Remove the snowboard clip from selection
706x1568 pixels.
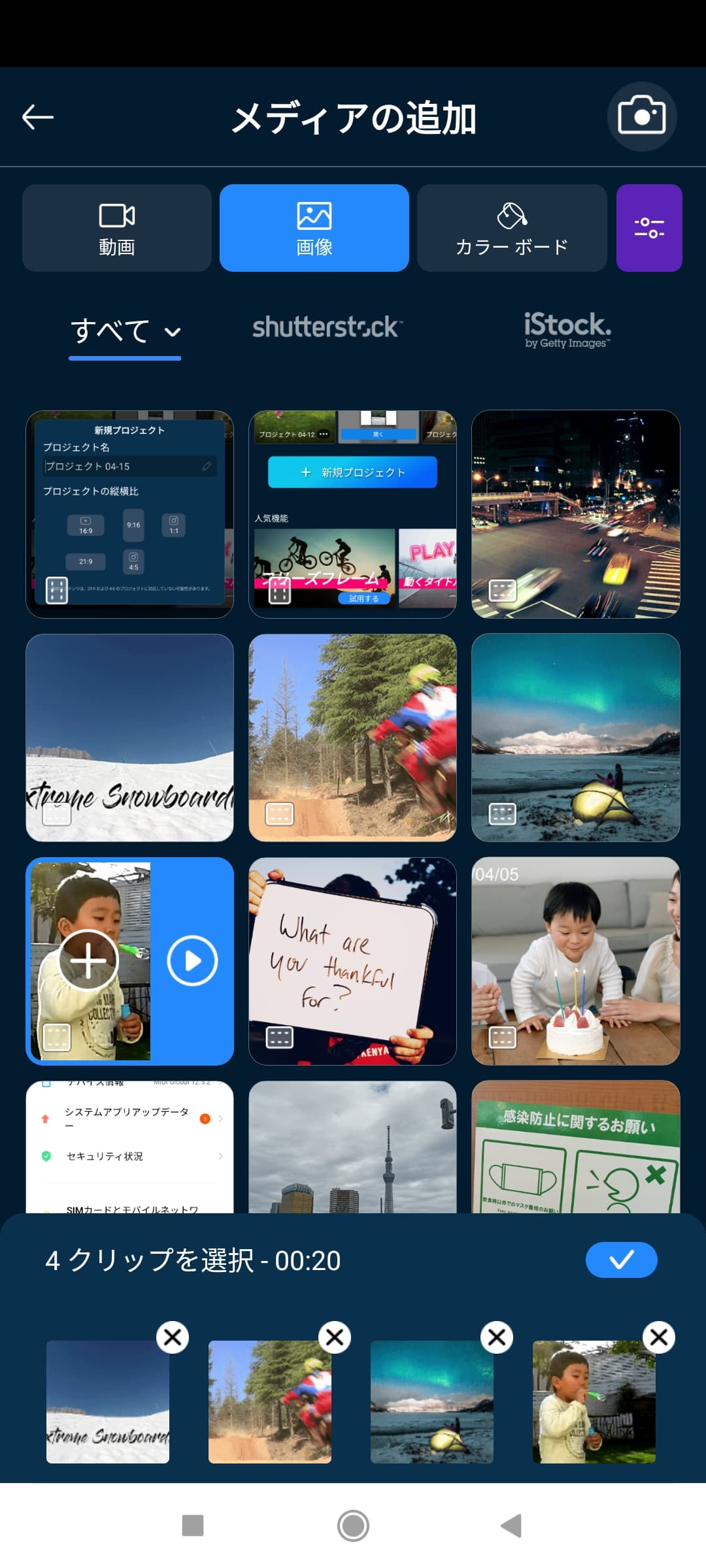[x=173, y=1337]
